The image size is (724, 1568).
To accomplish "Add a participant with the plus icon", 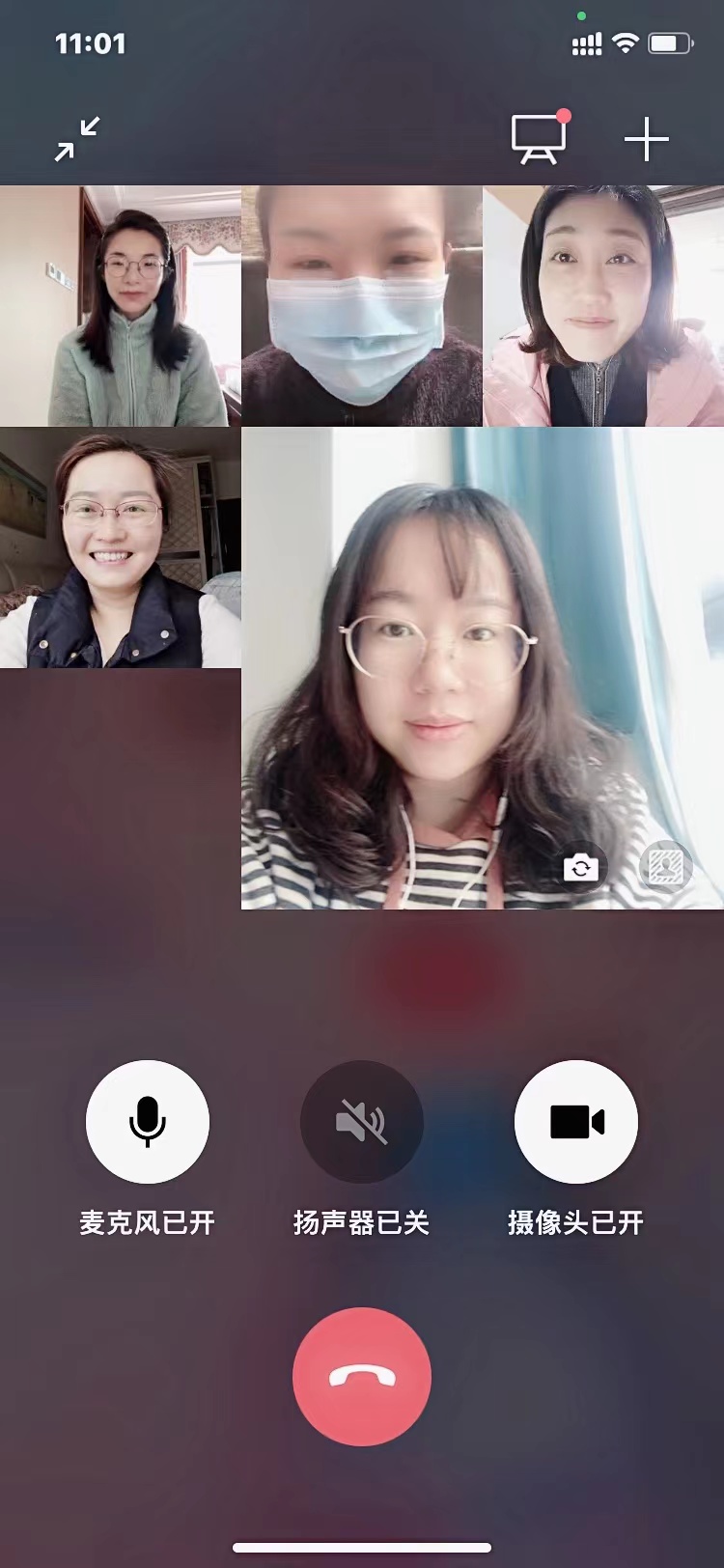I will tap(646, 141).
